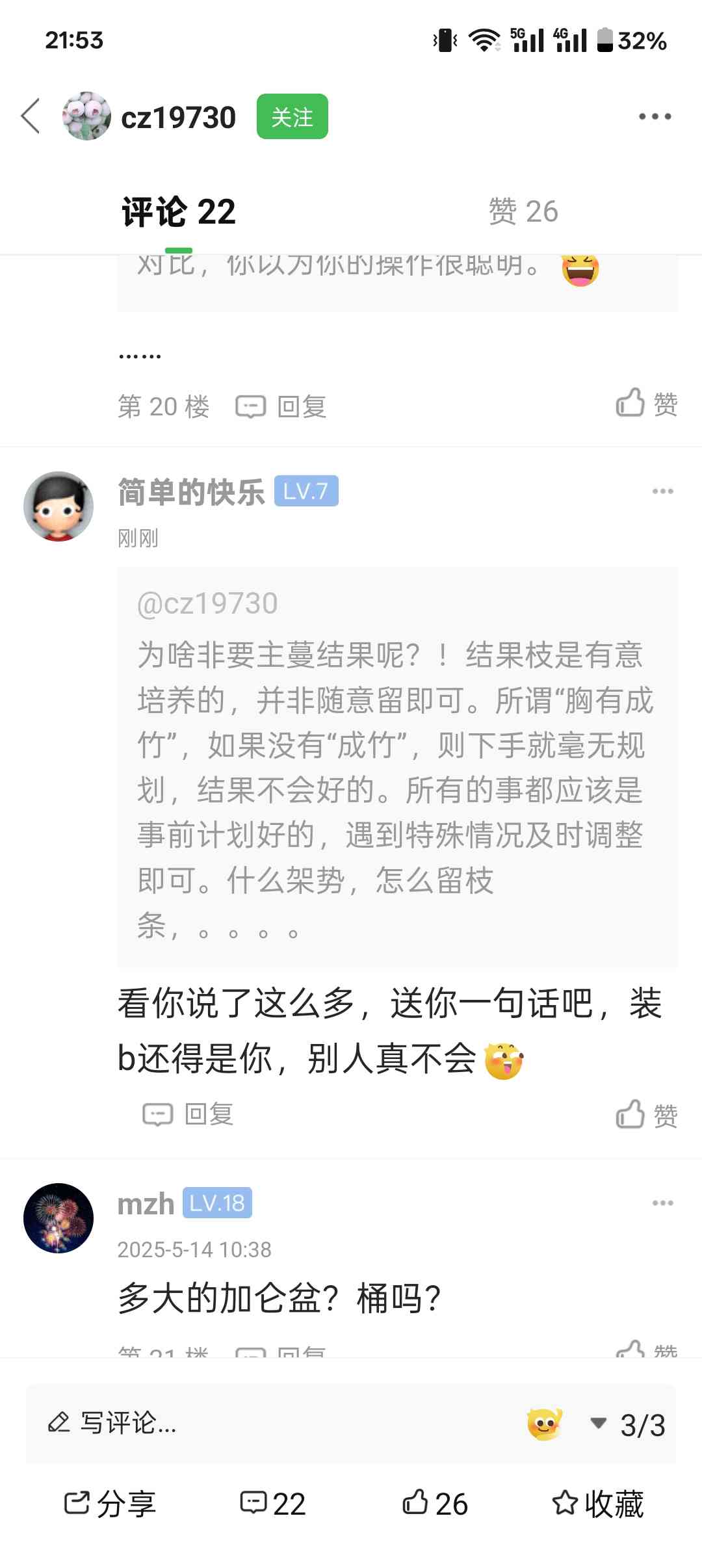Follow cz19730 with the green 关注 button
This screenshot has height=1568, width=702.
click(292, 116)
